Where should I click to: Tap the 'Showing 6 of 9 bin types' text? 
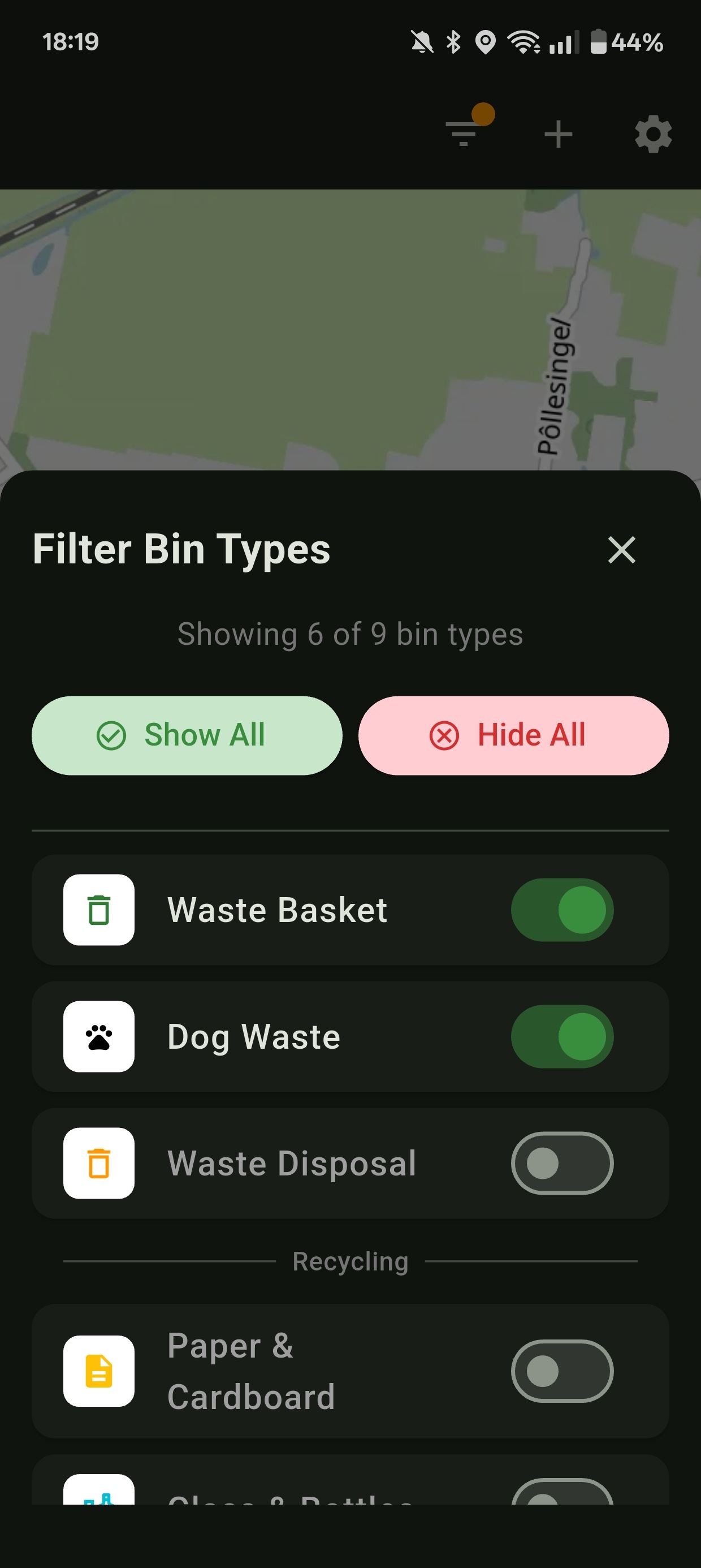[350, 634]
